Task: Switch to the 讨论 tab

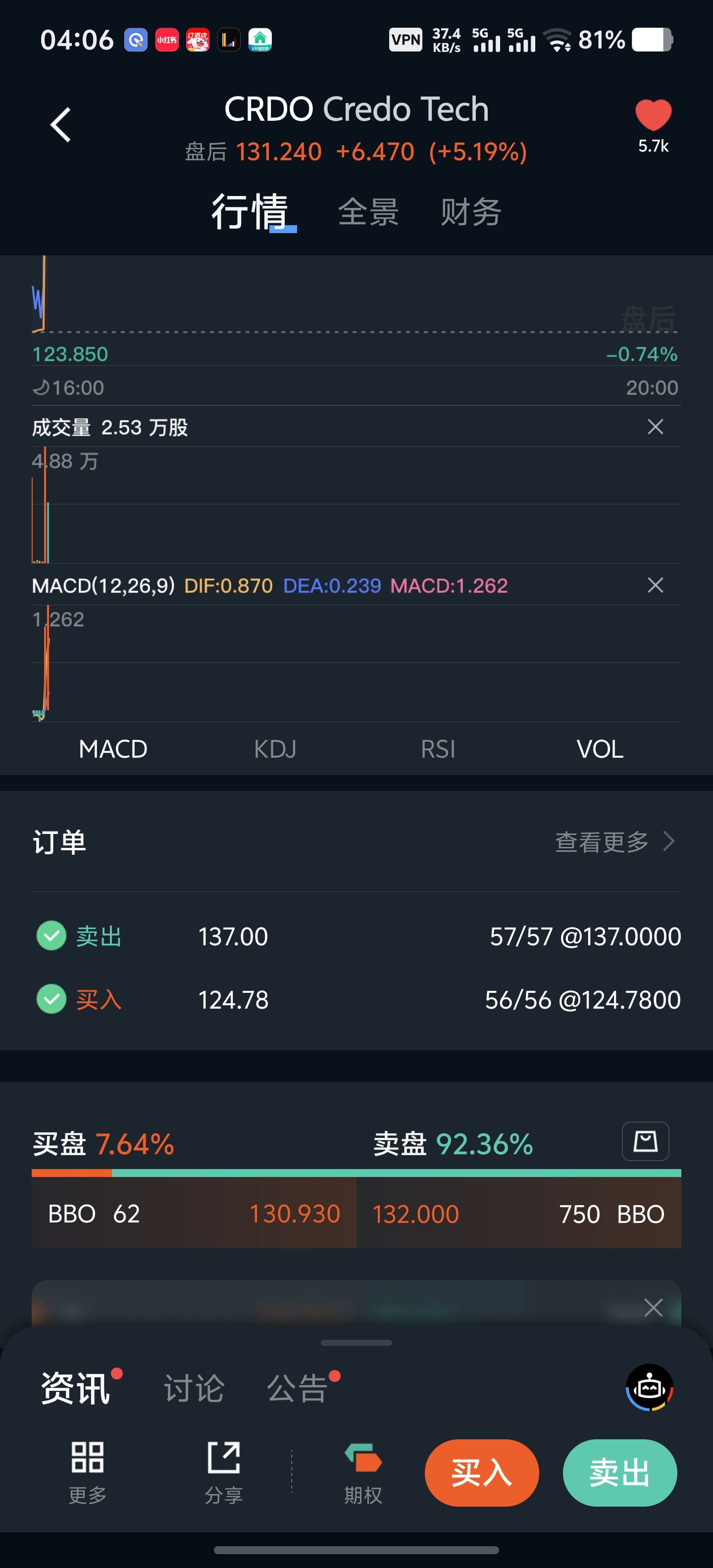Action: click(194, 1388)
